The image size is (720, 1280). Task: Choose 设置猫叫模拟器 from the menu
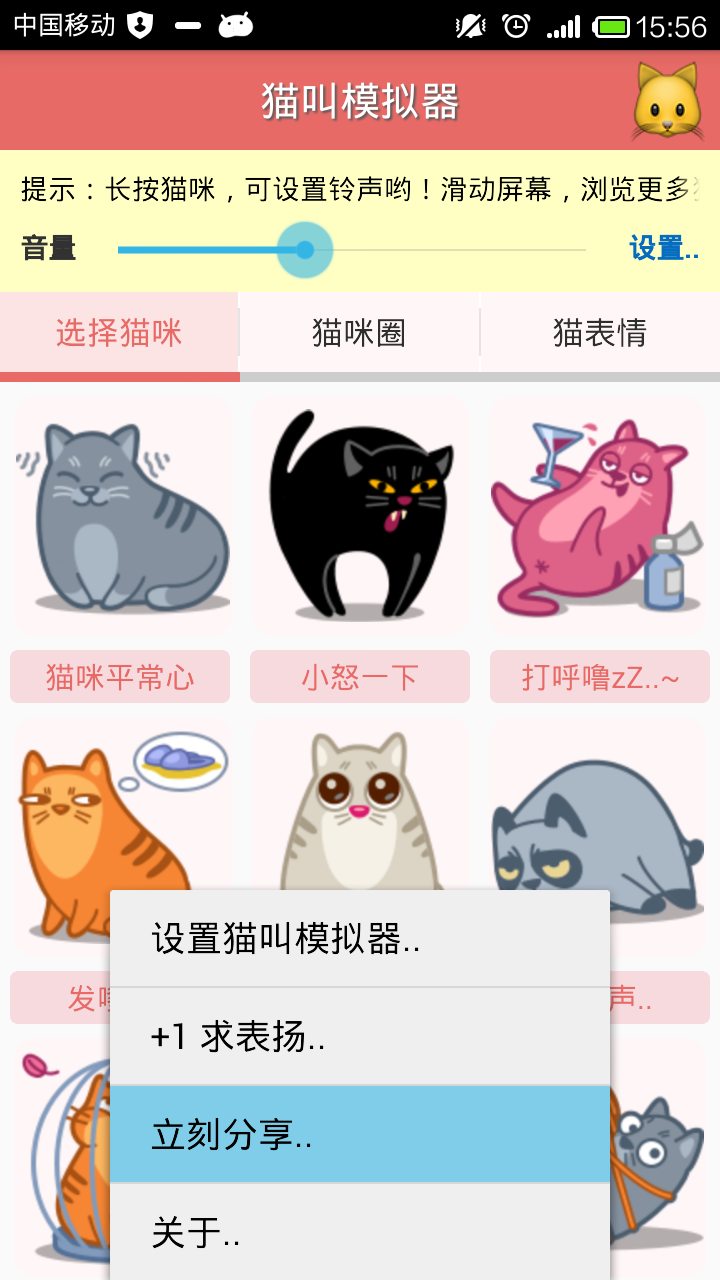(x=360, y=938)
